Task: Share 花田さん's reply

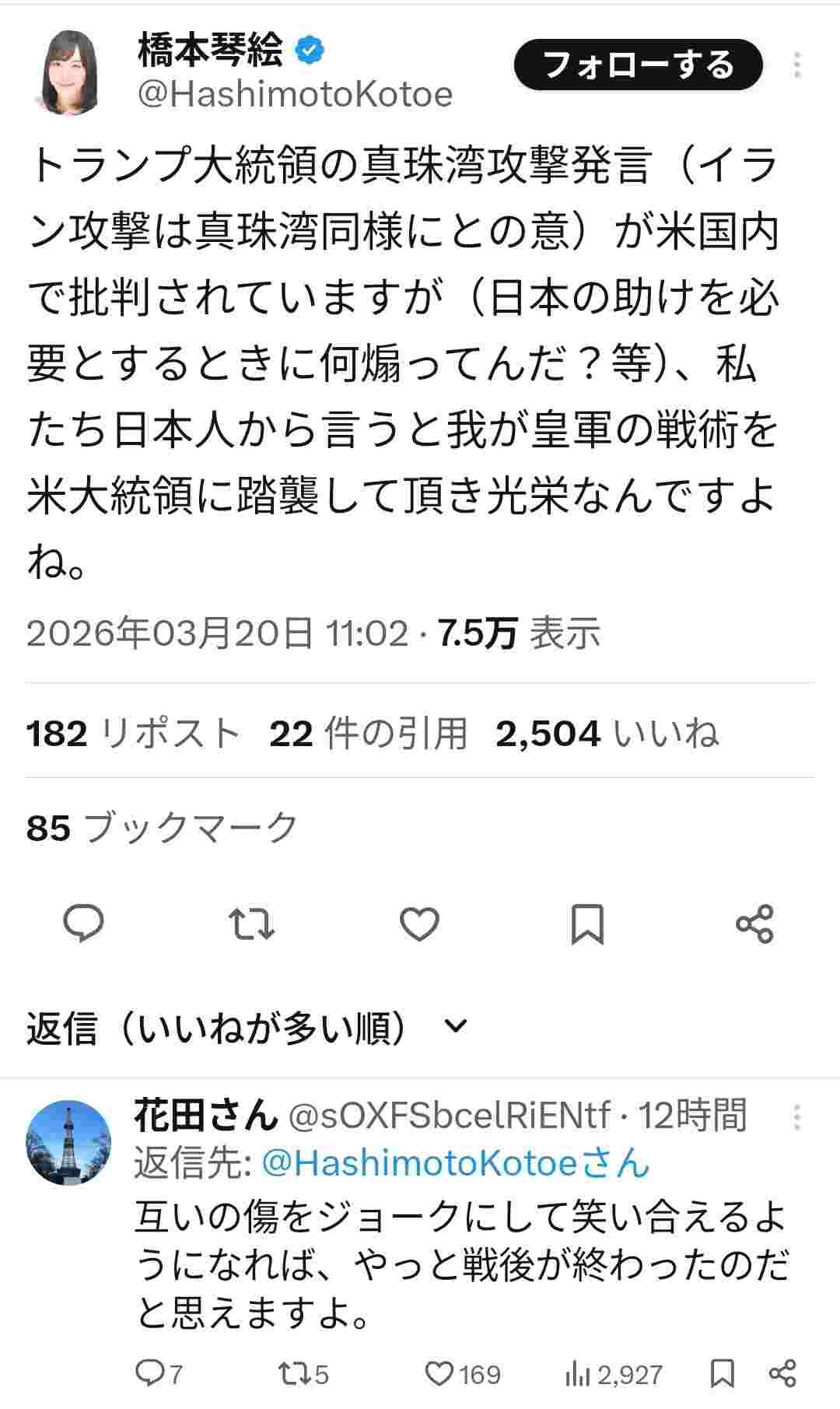Action: click(x=782, y=1374)
